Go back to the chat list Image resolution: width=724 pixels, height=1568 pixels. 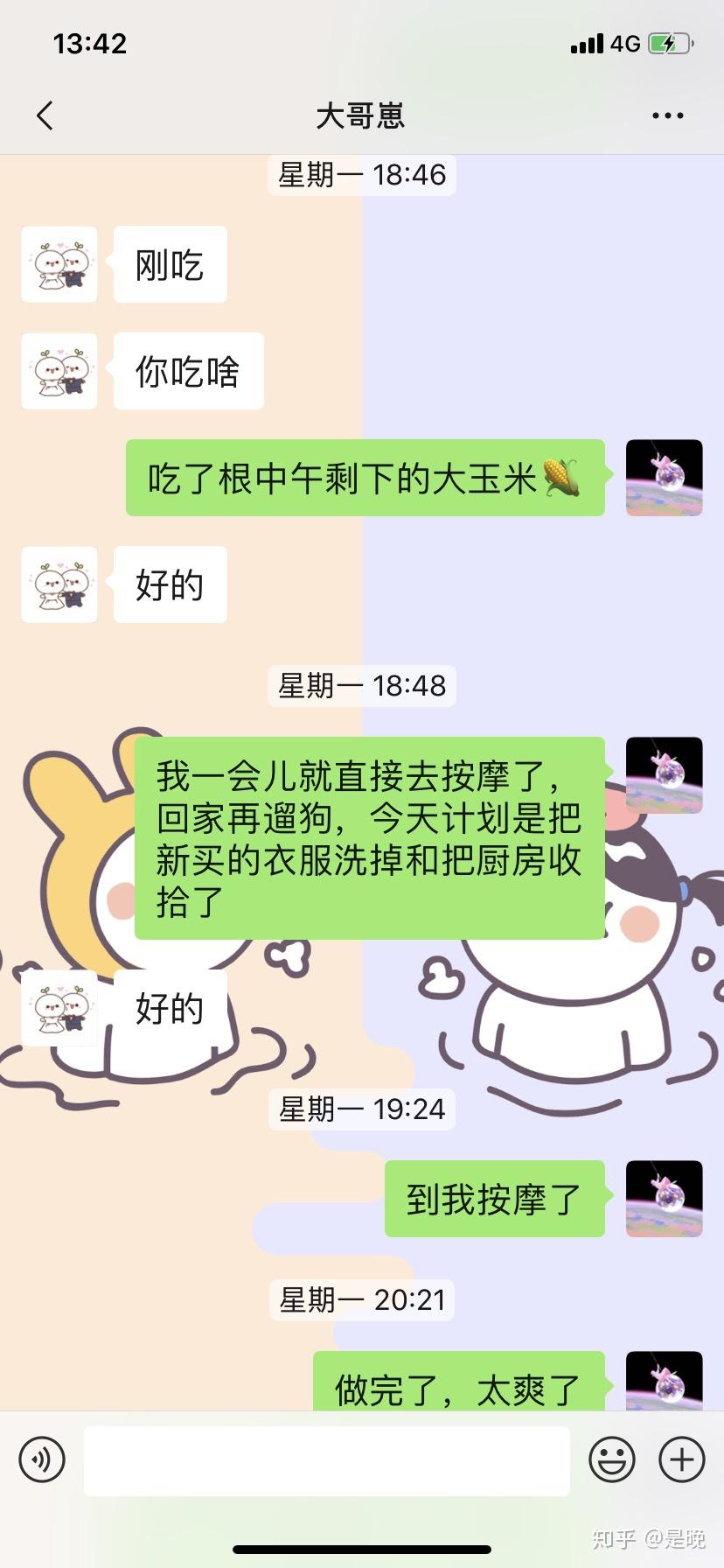[x=45, y=115]
